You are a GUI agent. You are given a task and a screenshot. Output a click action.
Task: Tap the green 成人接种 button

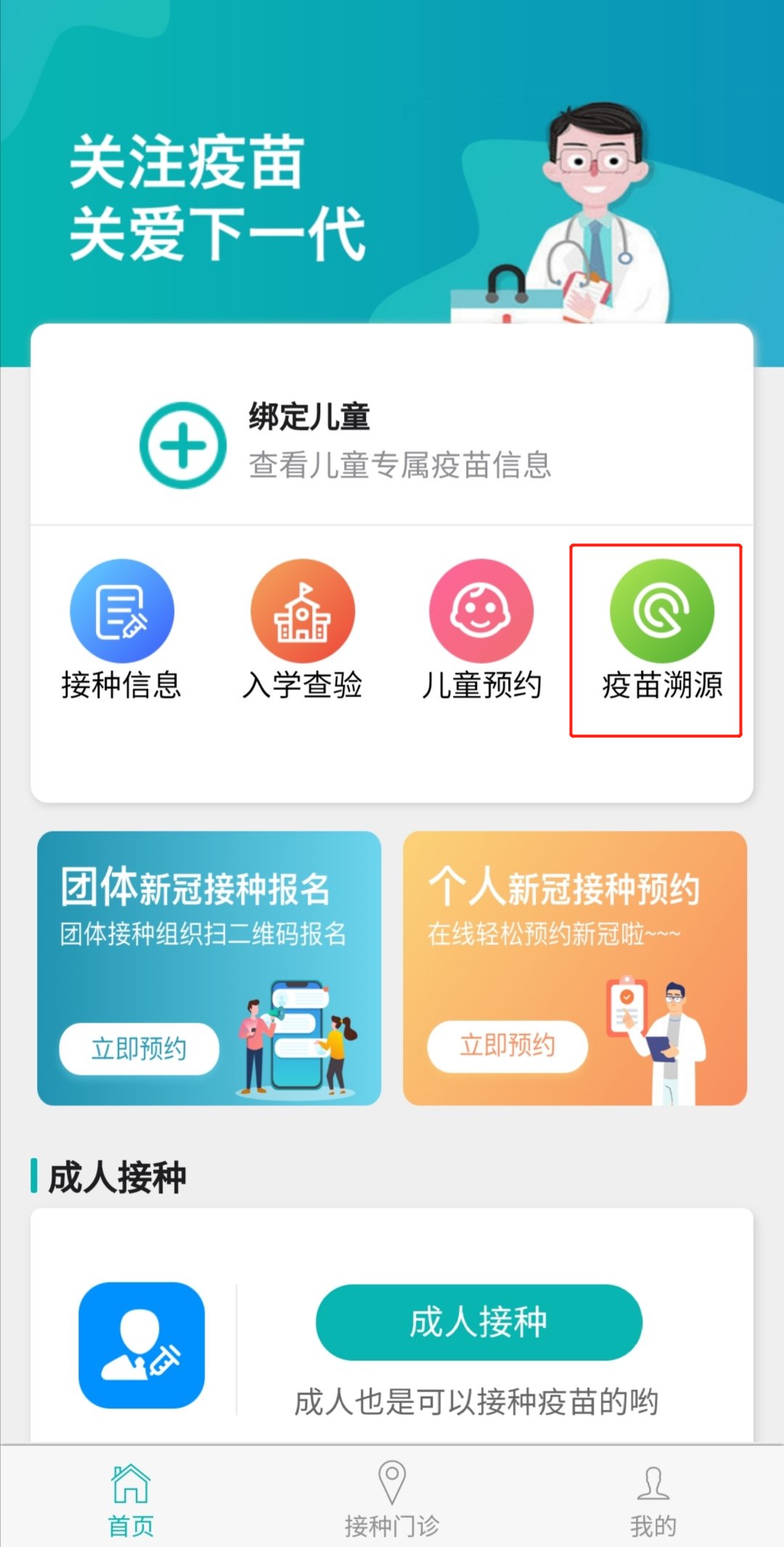[x=478, y=1322]
